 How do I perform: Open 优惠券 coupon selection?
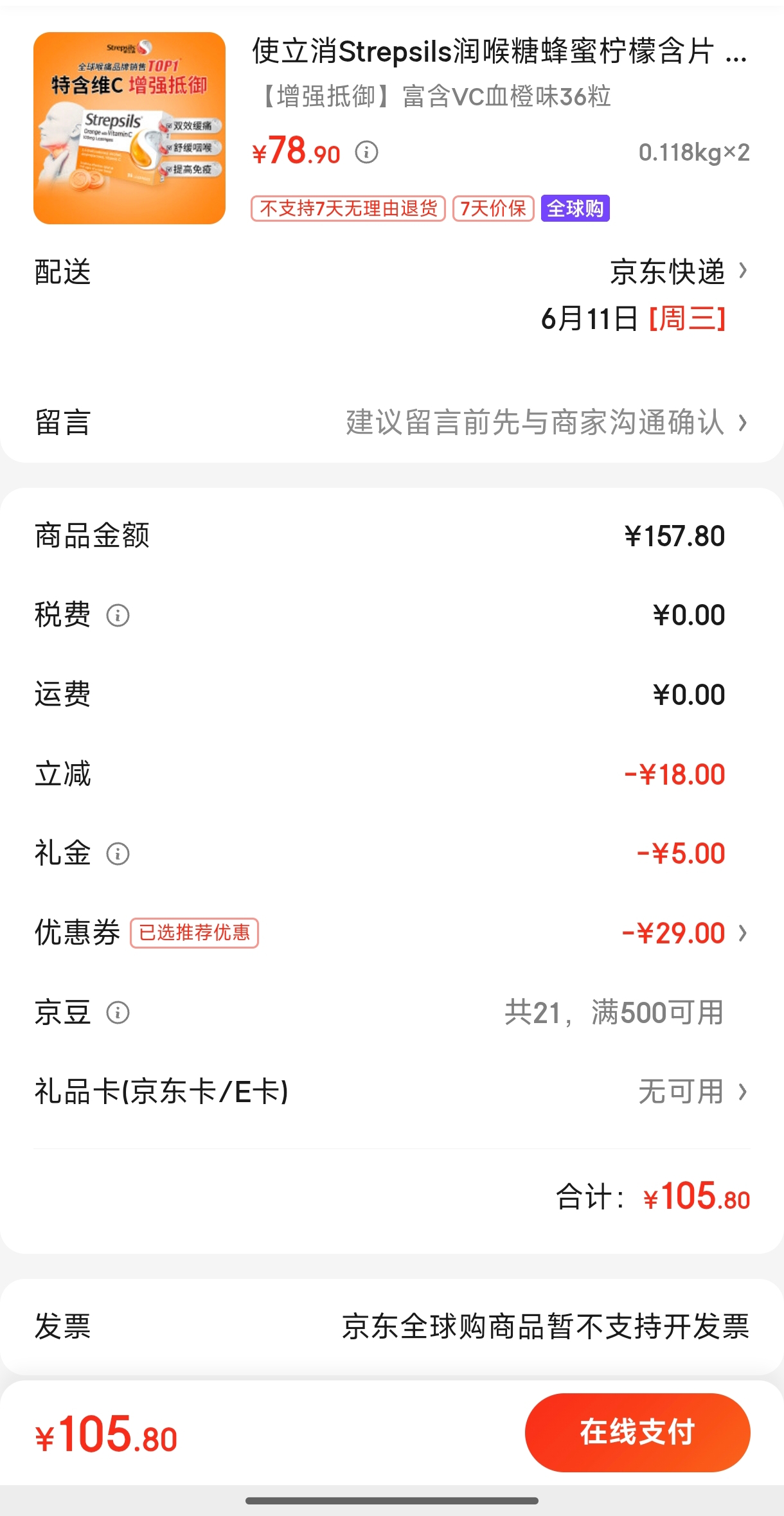coord(392,933)
